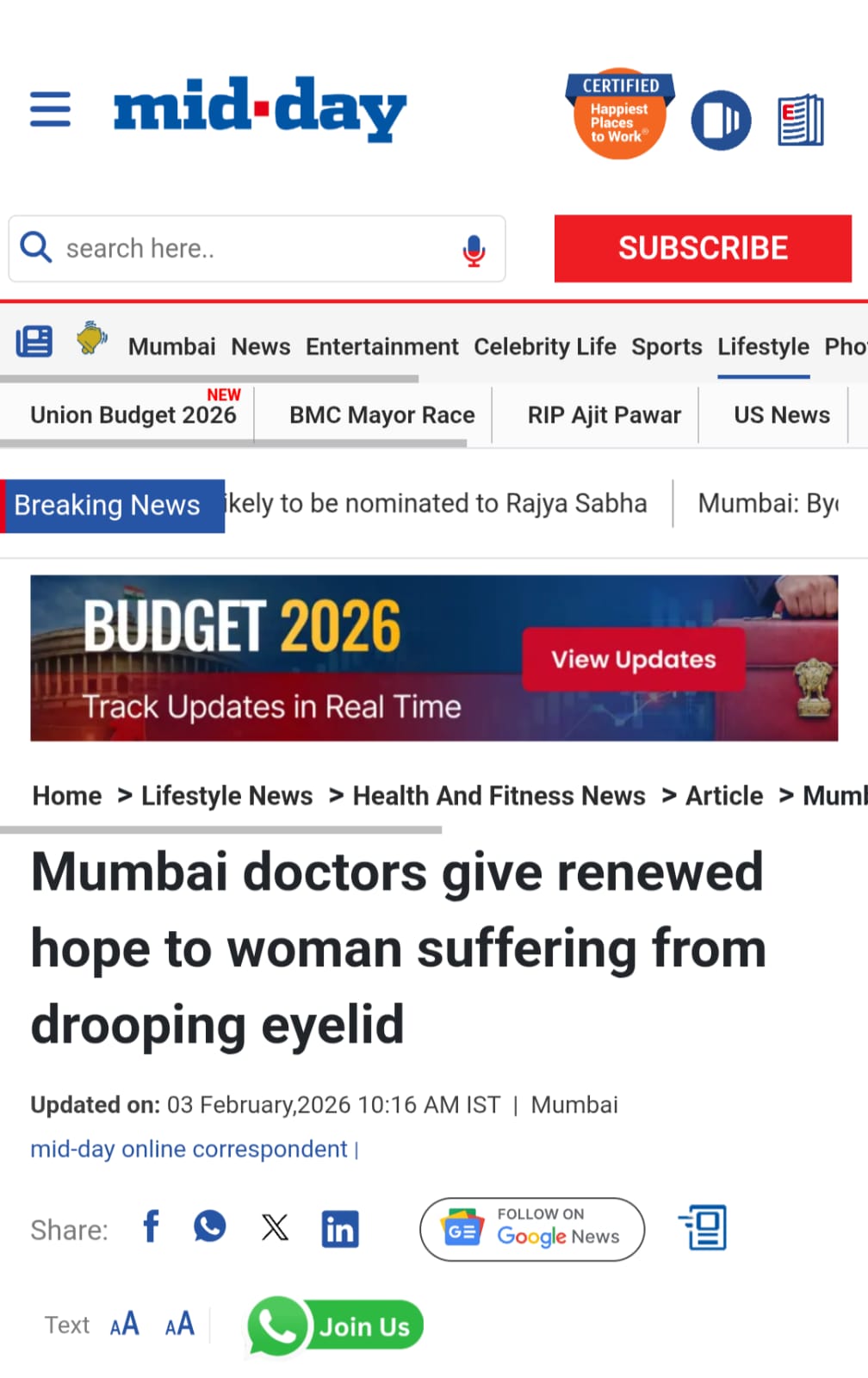
Task: Switch to the Lifestyle section
Action: point(763,346)
